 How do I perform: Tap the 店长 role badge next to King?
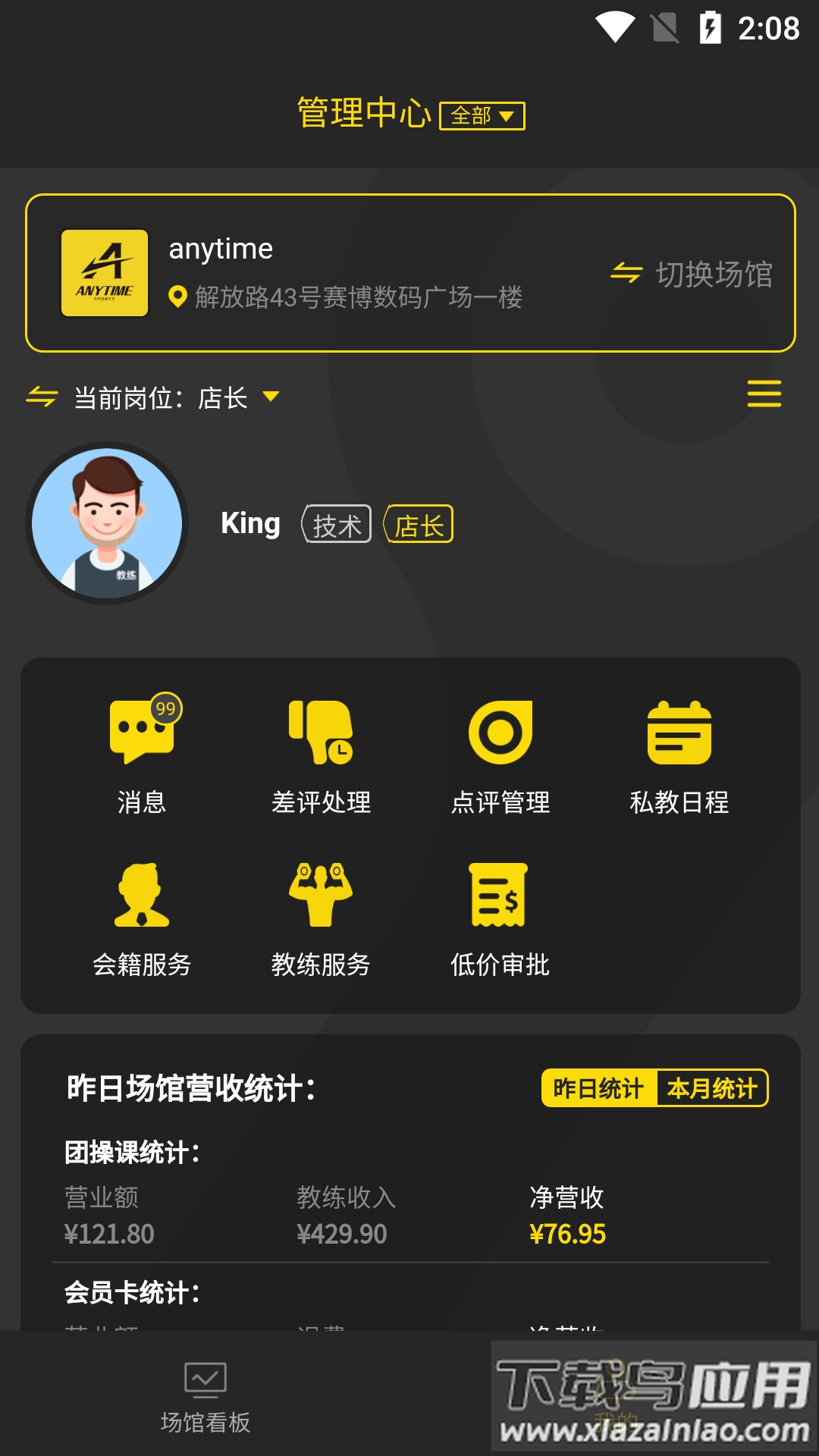tap(419, 523)
